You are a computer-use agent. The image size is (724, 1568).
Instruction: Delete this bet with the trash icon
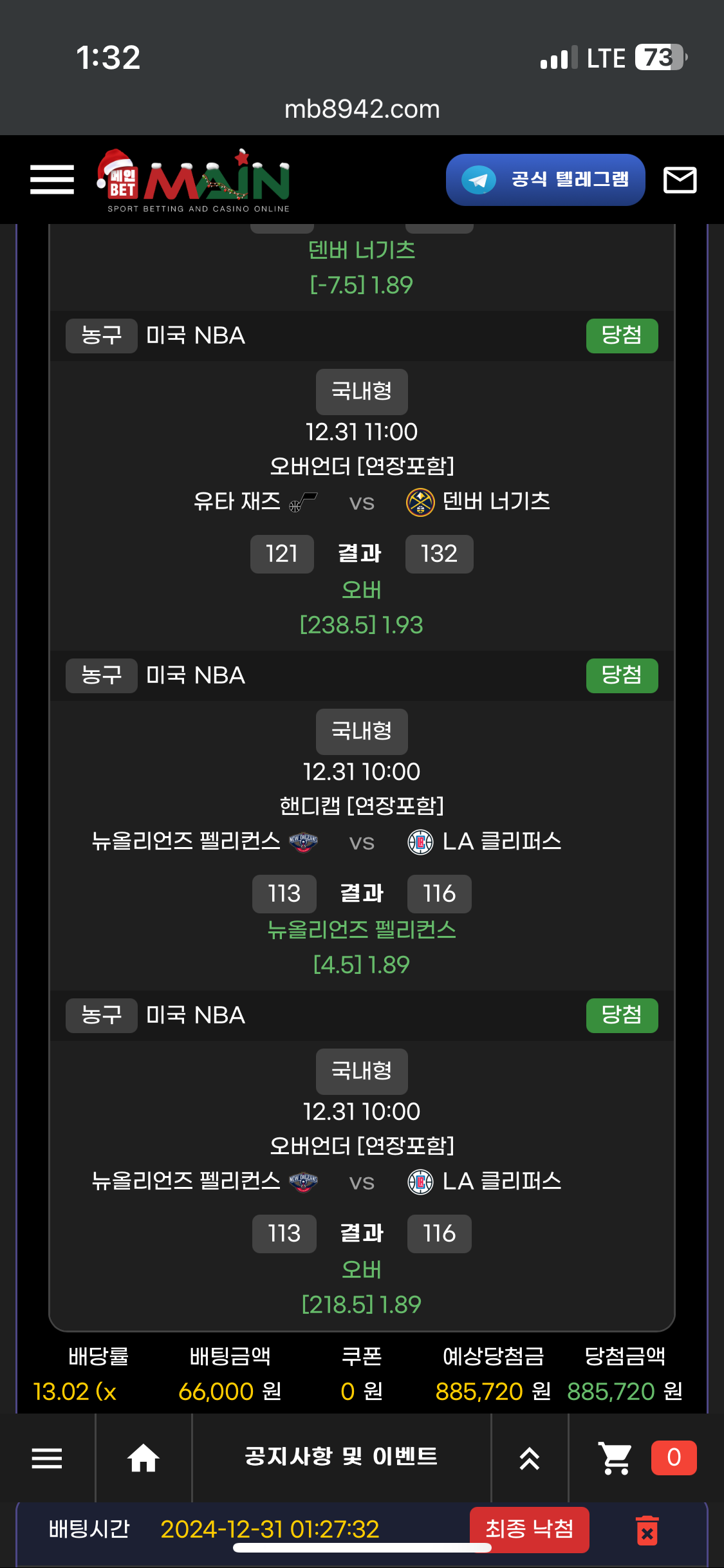click(x=647, y=1530)
